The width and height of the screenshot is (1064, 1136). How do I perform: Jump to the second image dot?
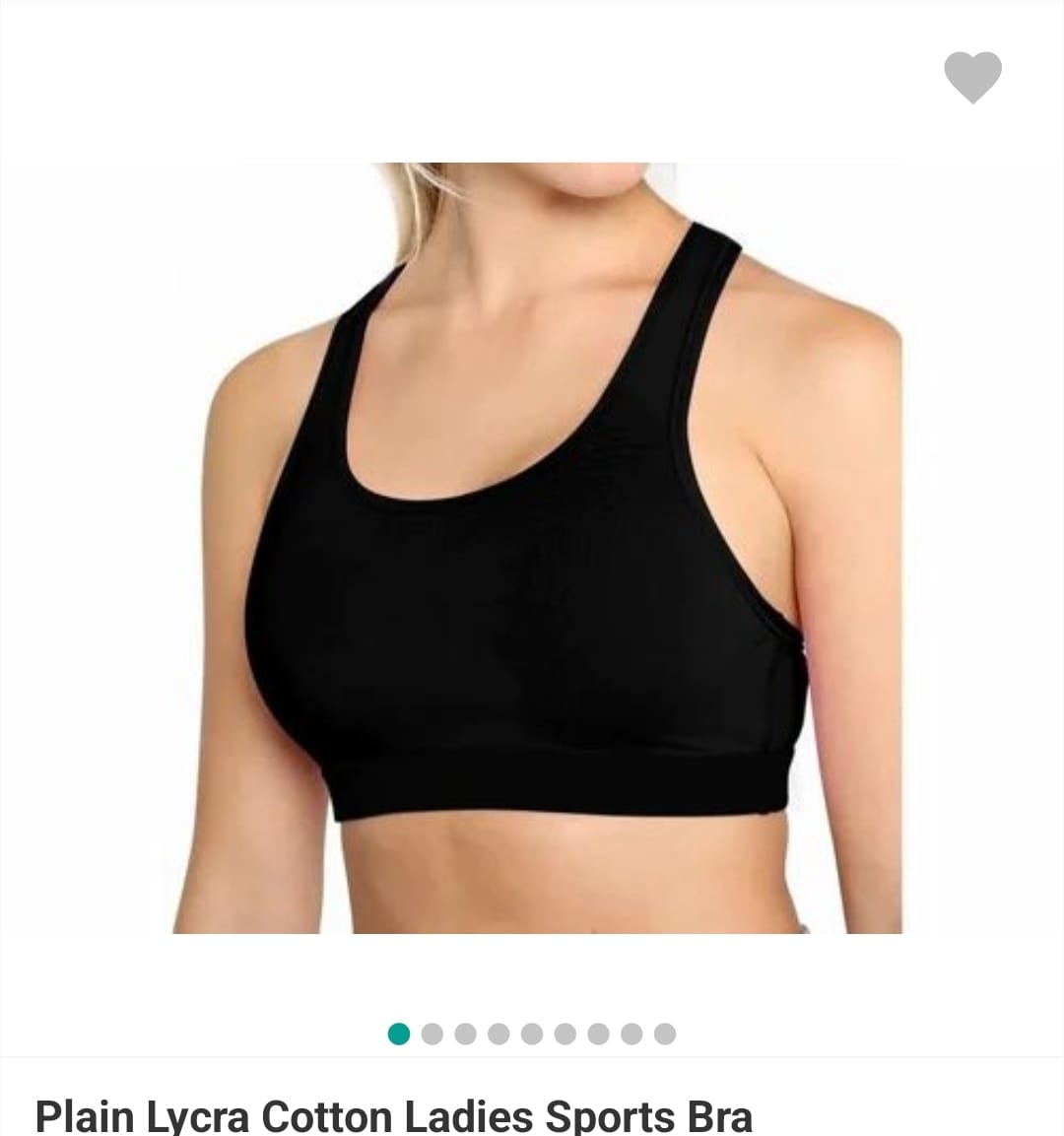[x=432, y=1034]
